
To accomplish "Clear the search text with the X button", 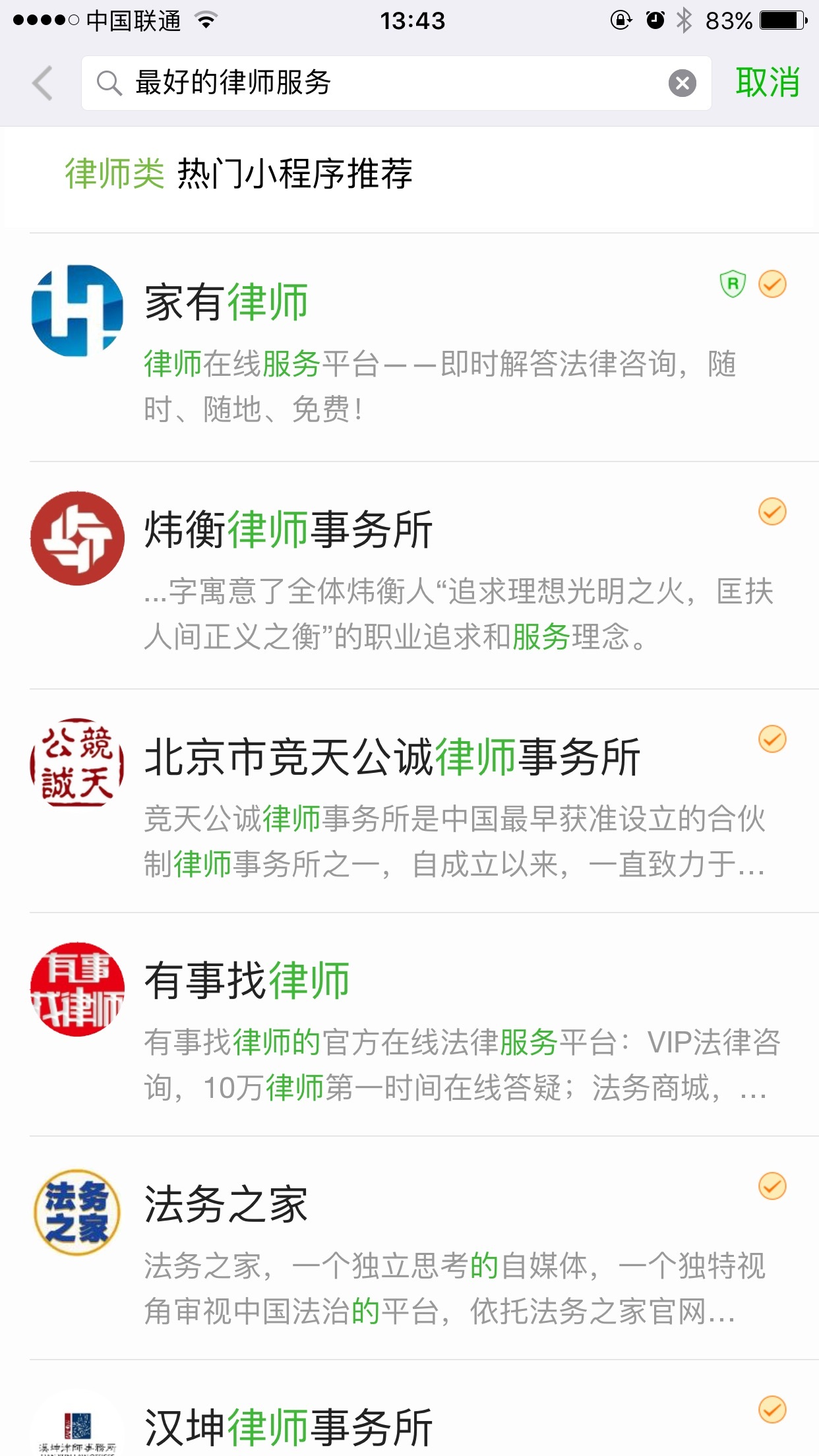I will coord(681,82).
